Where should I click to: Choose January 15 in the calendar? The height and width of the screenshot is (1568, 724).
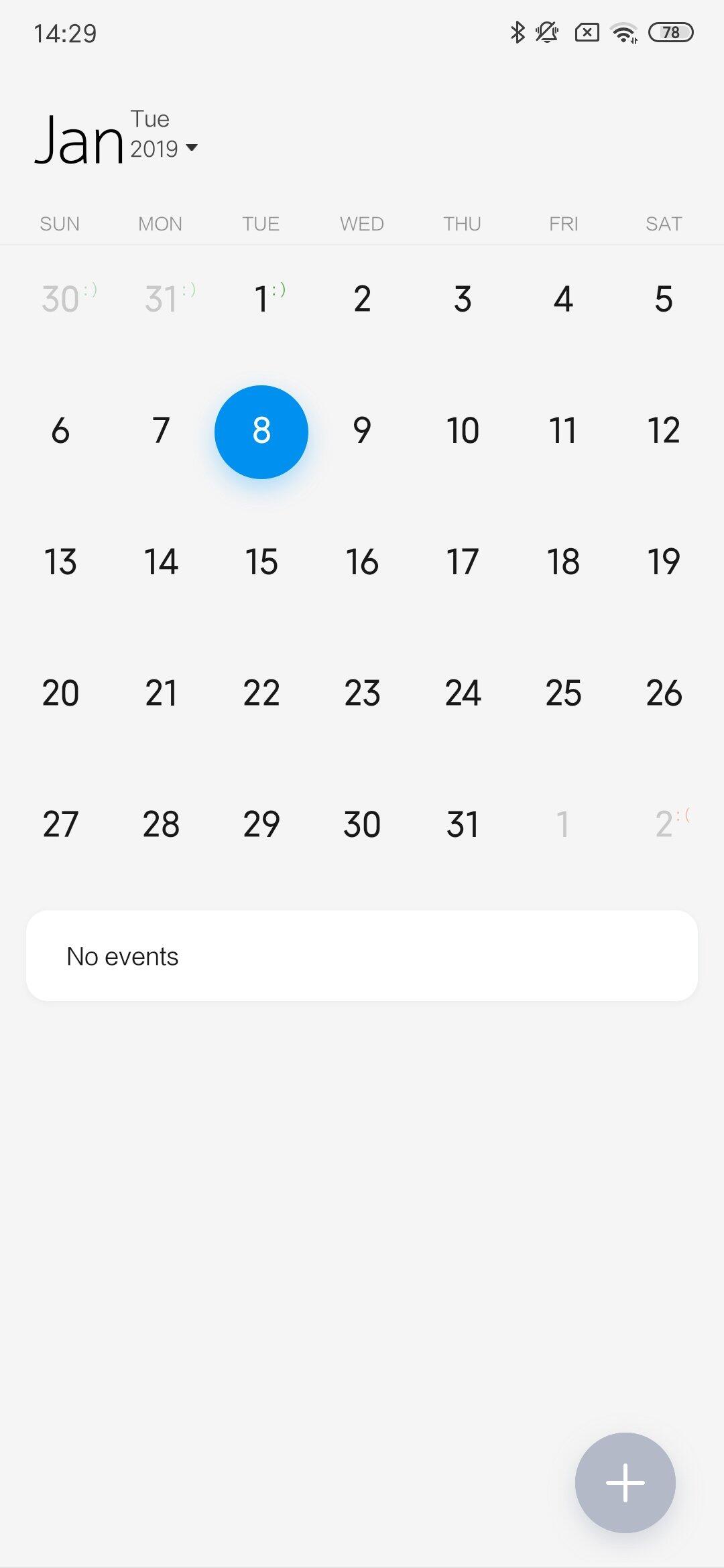[x=261, y=562]
